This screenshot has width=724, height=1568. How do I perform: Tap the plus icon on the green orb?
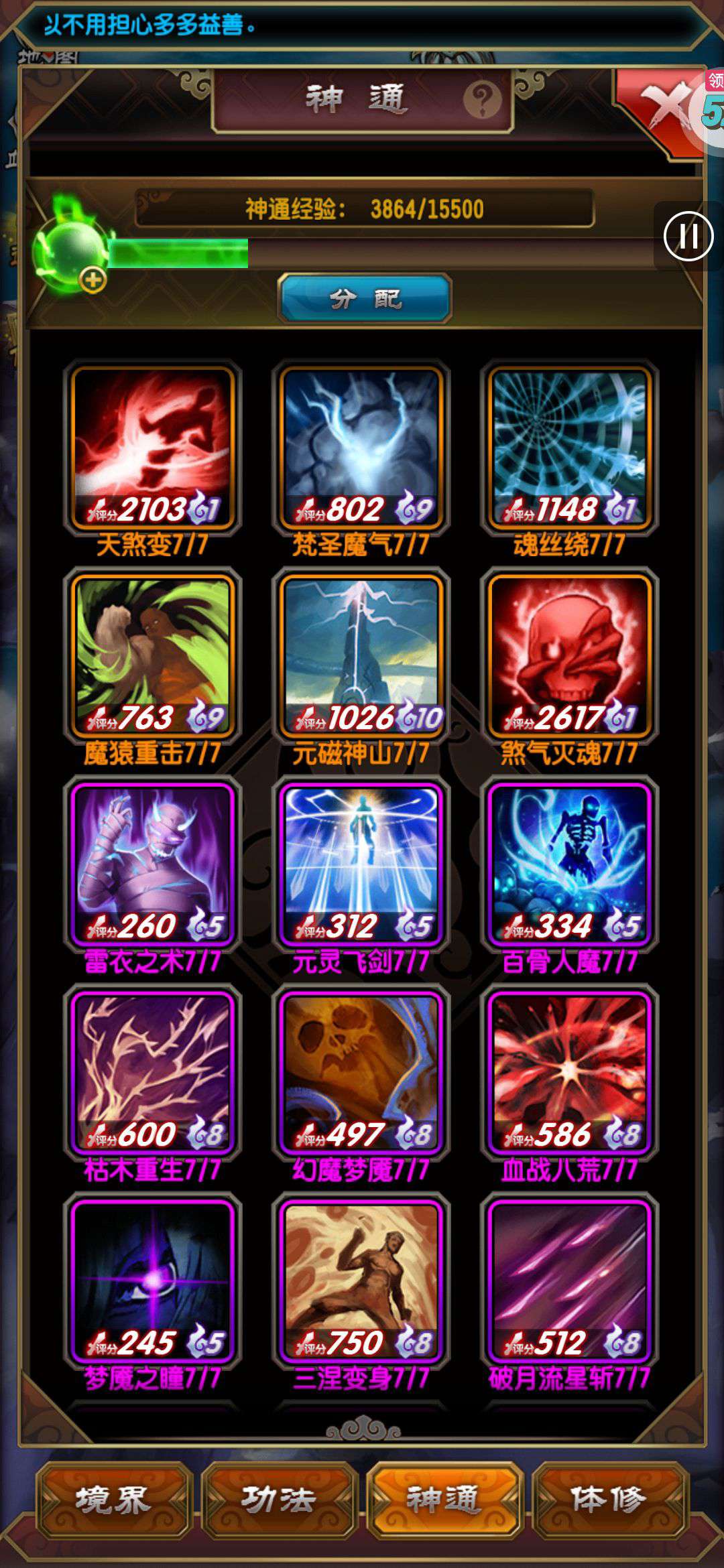pos(93,280)
